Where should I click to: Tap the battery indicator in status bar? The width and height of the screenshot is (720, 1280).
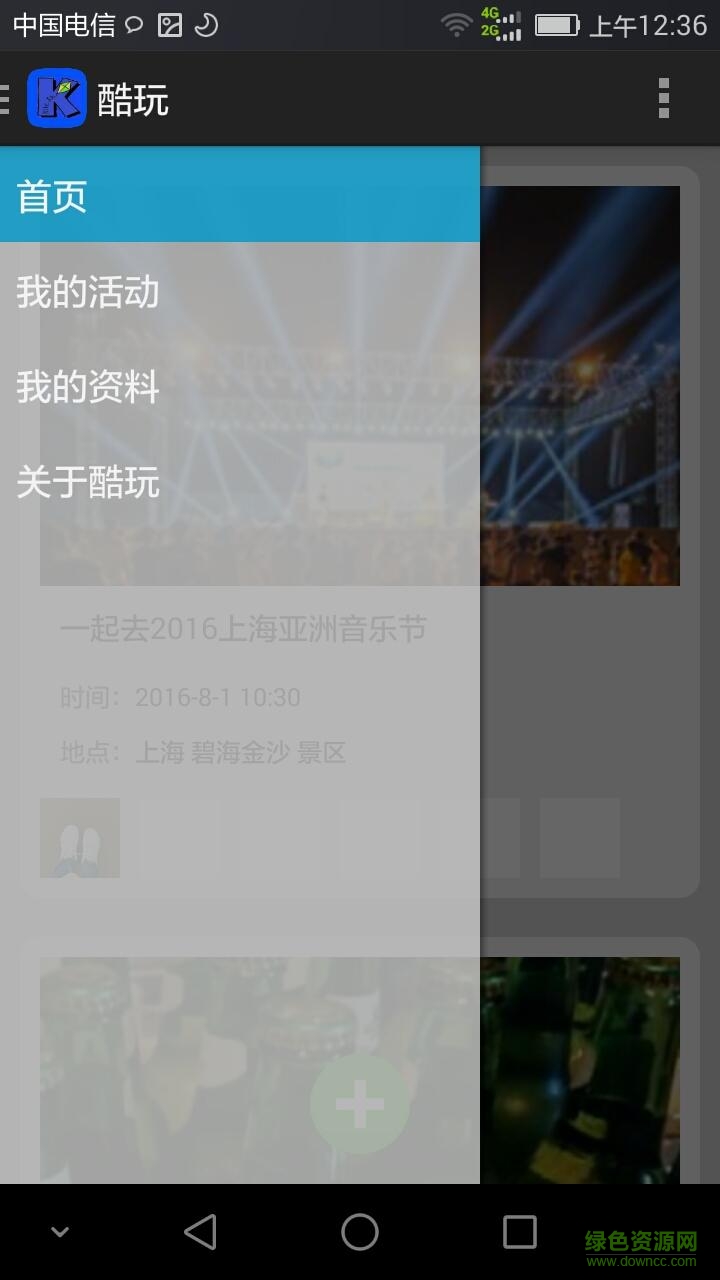(x=556, y=25)
